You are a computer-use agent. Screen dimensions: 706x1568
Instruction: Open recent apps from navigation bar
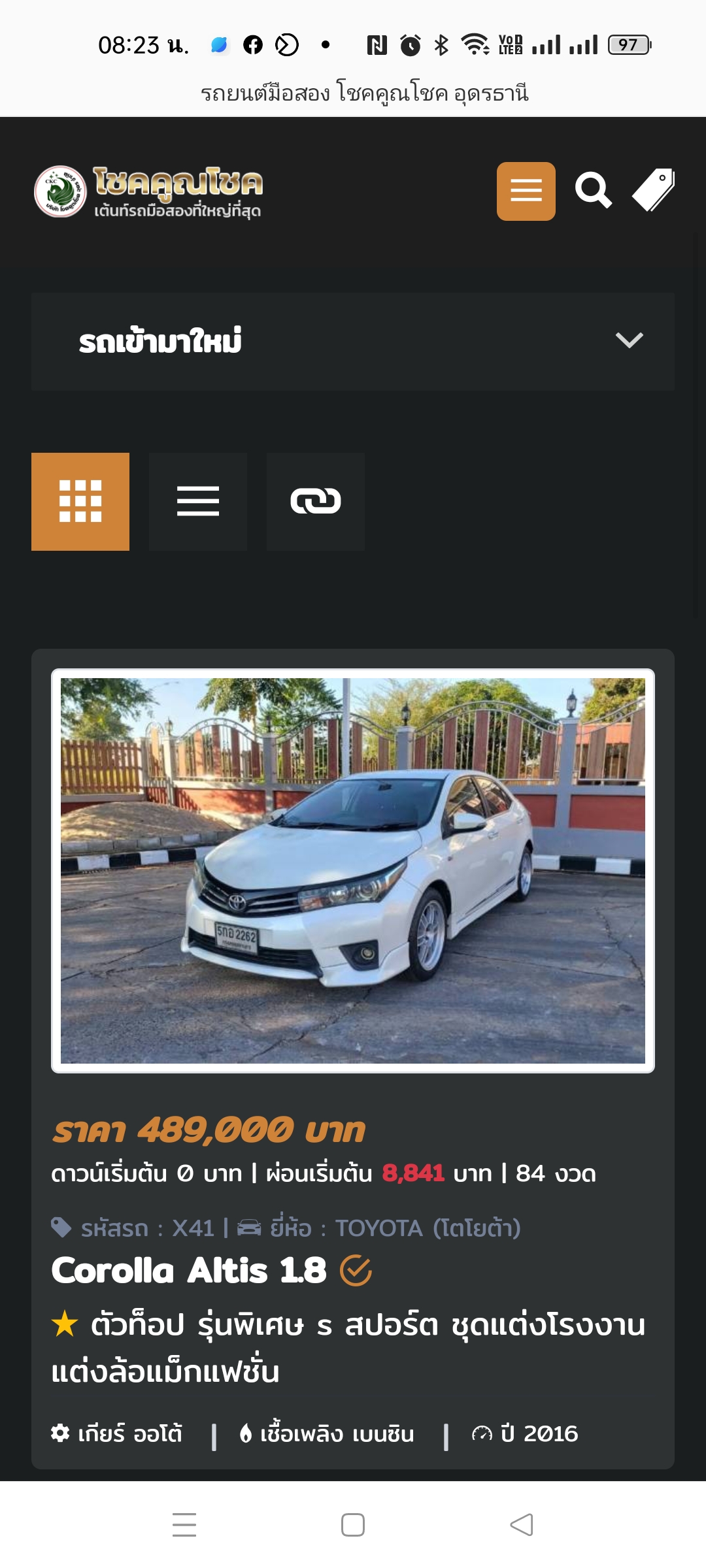pyautogui.click(x=184, y=1524)
